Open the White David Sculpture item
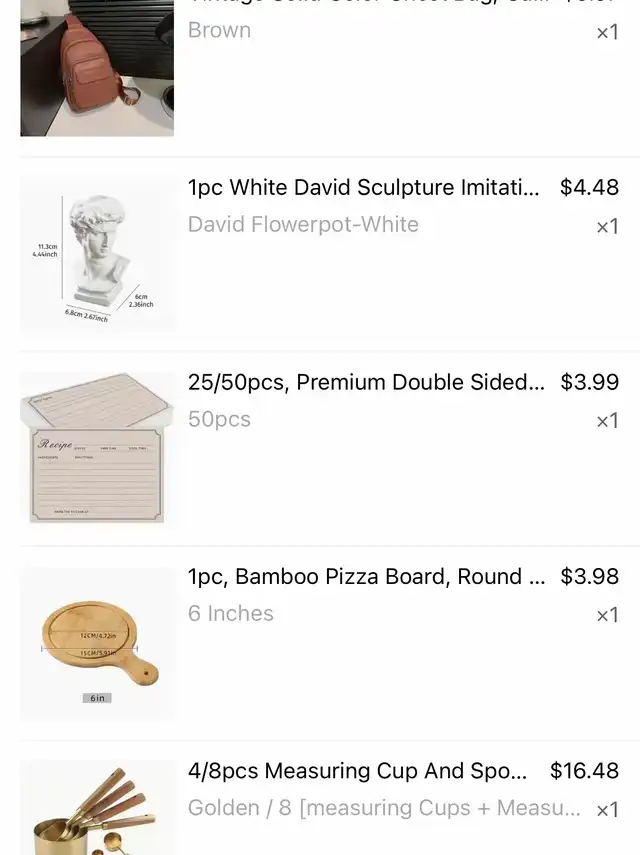 364,188
